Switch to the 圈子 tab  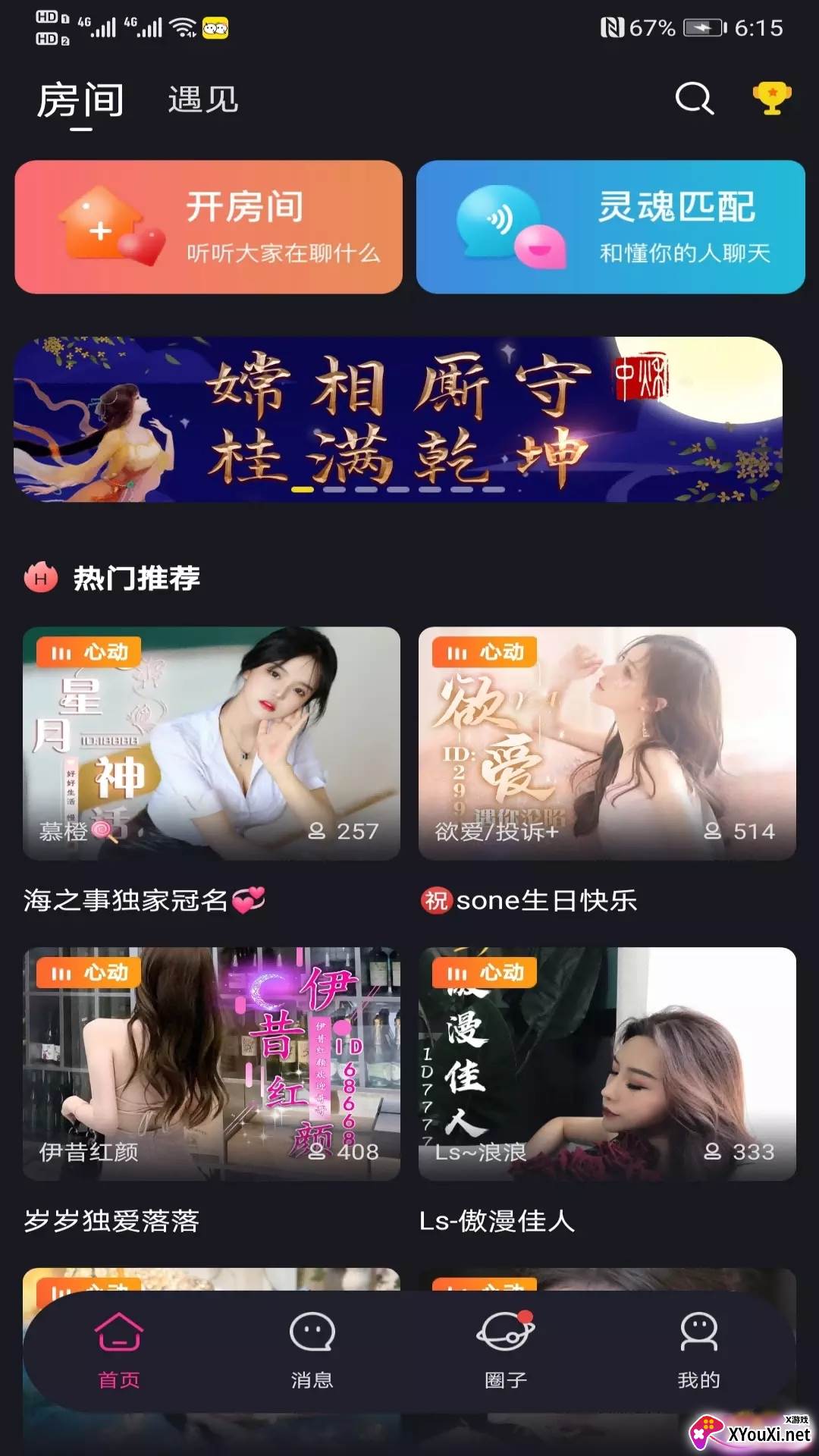pyautogui.click(x=506, y=1350)
